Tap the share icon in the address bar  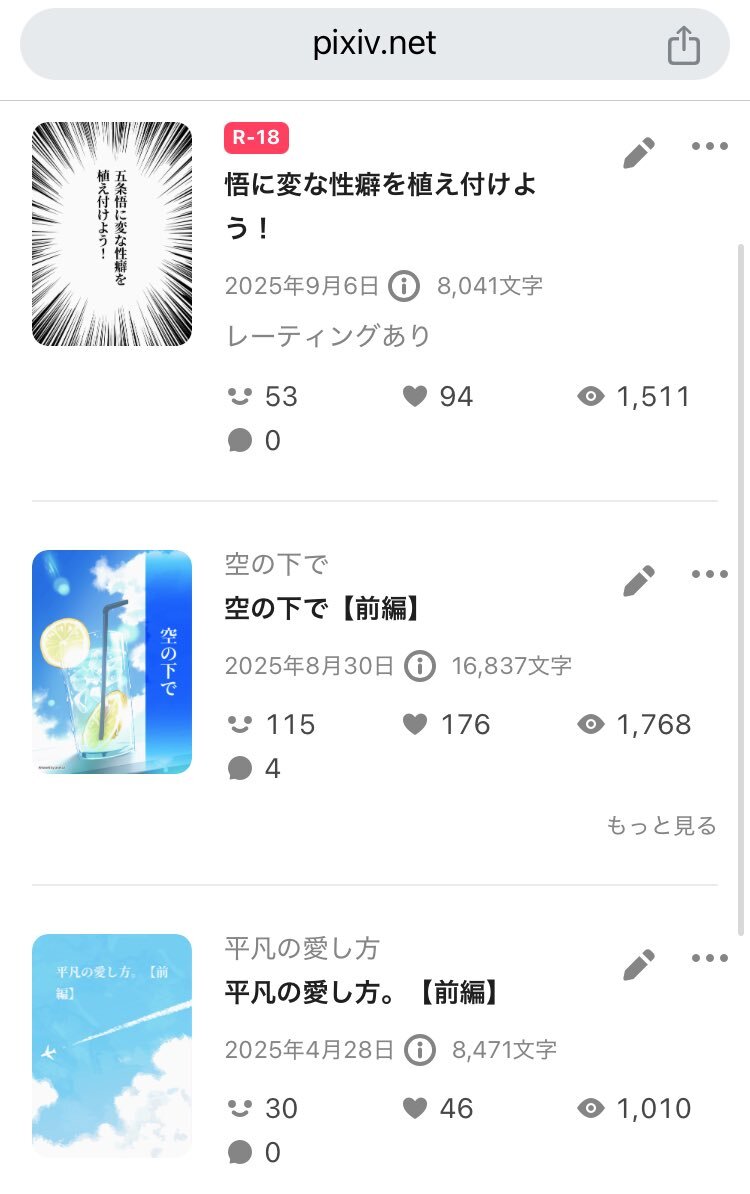click(x=683, y=45)
